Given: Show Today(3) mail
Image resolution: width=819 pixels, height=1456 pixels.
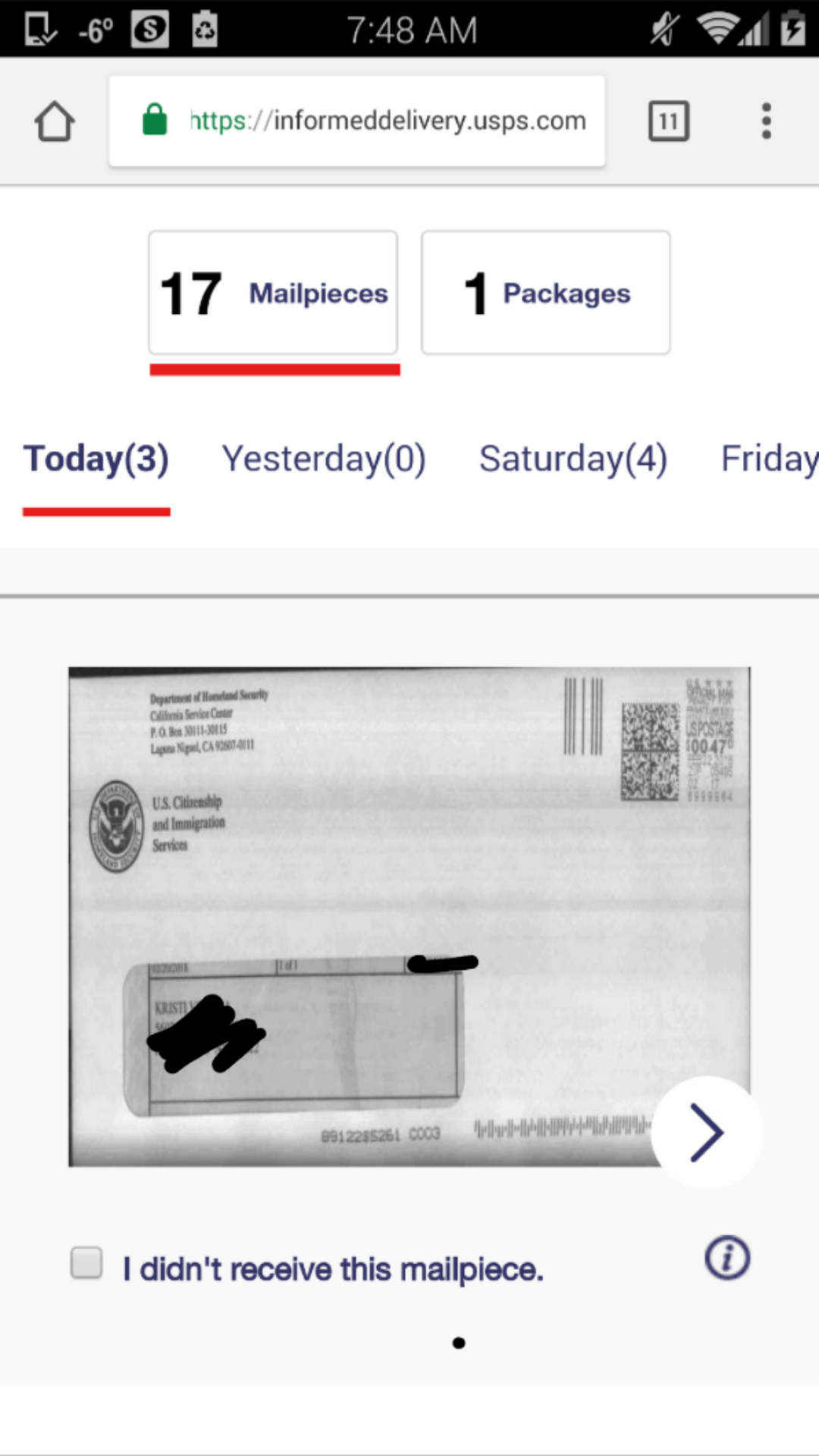Looking at the screenshot, I should (x=96, y=459).
